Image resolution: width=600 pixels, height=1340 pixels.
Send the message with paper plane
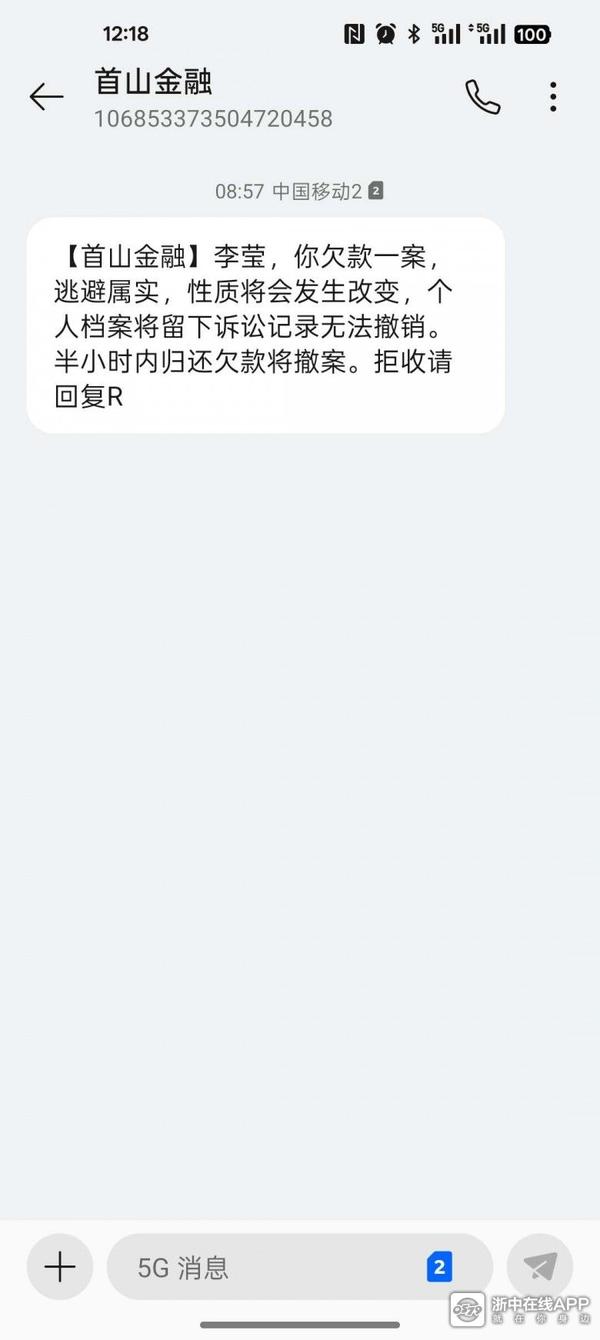[x=540, y=1267]
